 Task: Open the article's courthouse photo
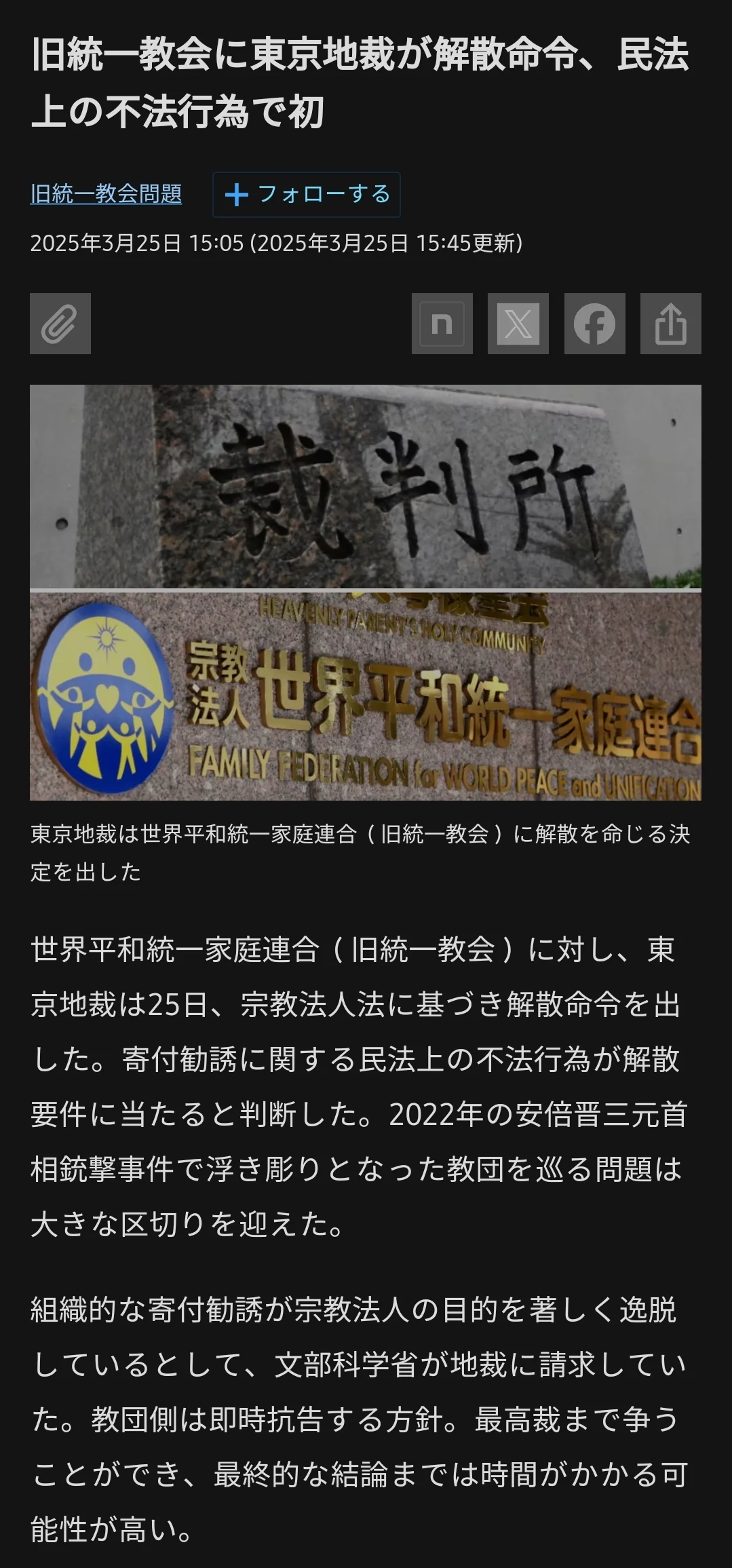[365, 592]
